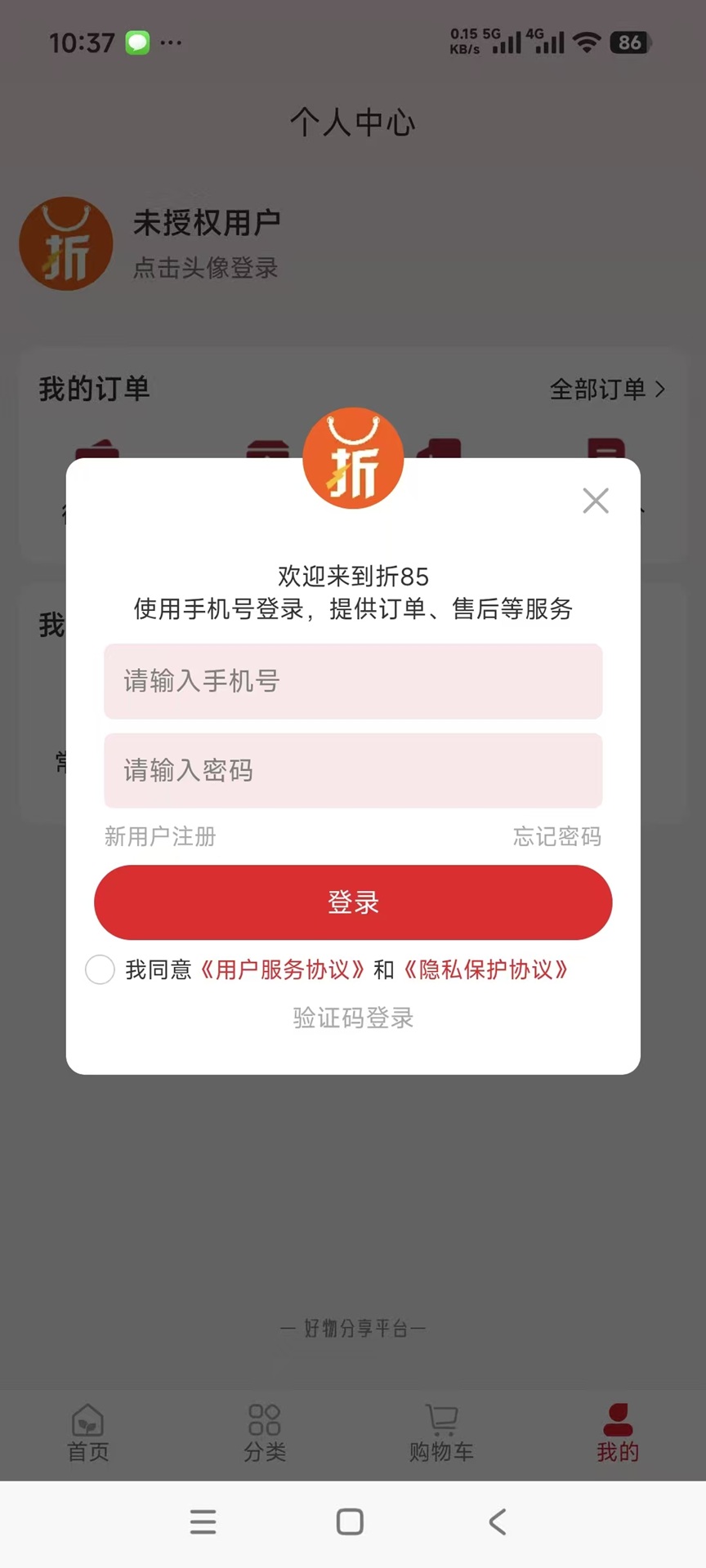
Task: Enable the agreement consent radio button
Action: click(x=100, y=969)
